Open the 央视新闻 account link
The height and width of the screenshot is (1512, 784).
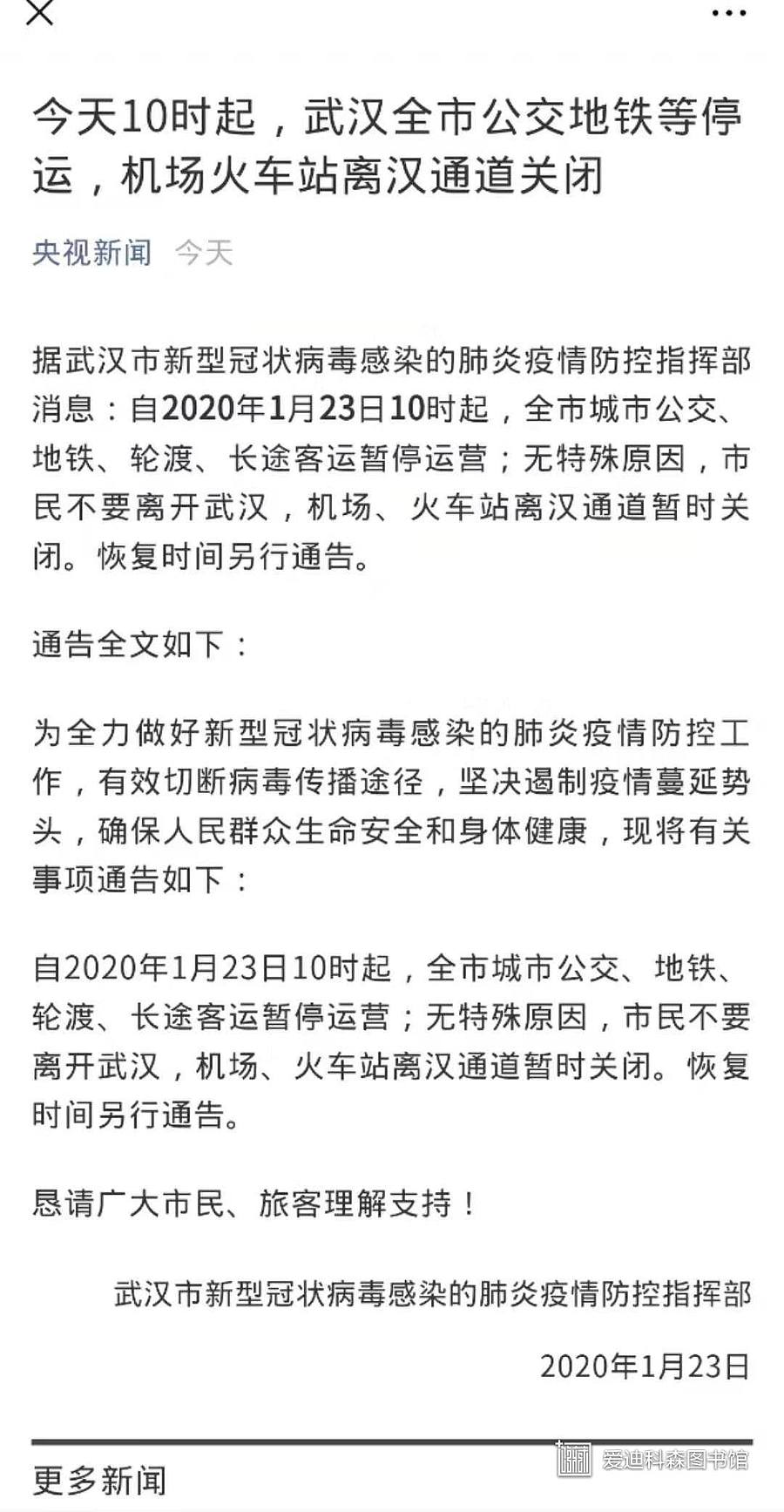point(92,253)
